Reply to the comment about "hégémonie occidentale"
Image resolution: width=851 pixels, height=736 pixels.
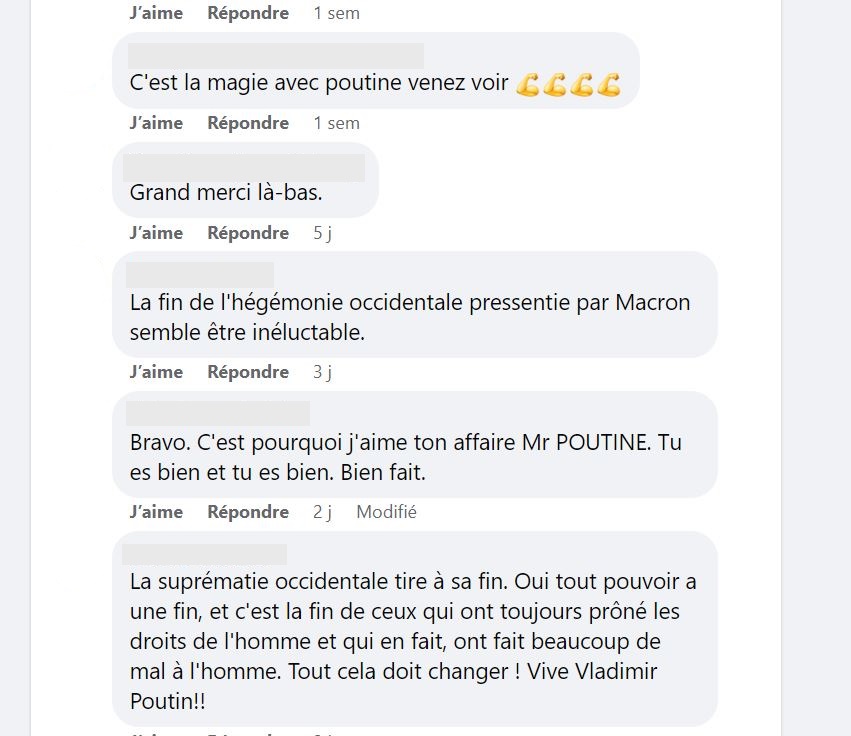tap(248, 372)
